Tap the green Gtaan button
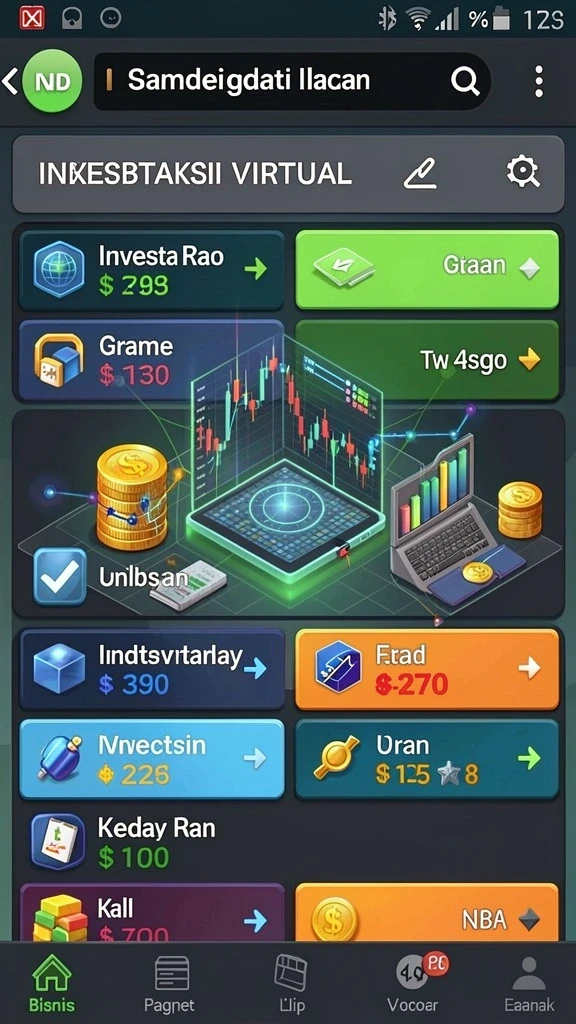This screenshot has height=1024, width=576. pos(428,269)
